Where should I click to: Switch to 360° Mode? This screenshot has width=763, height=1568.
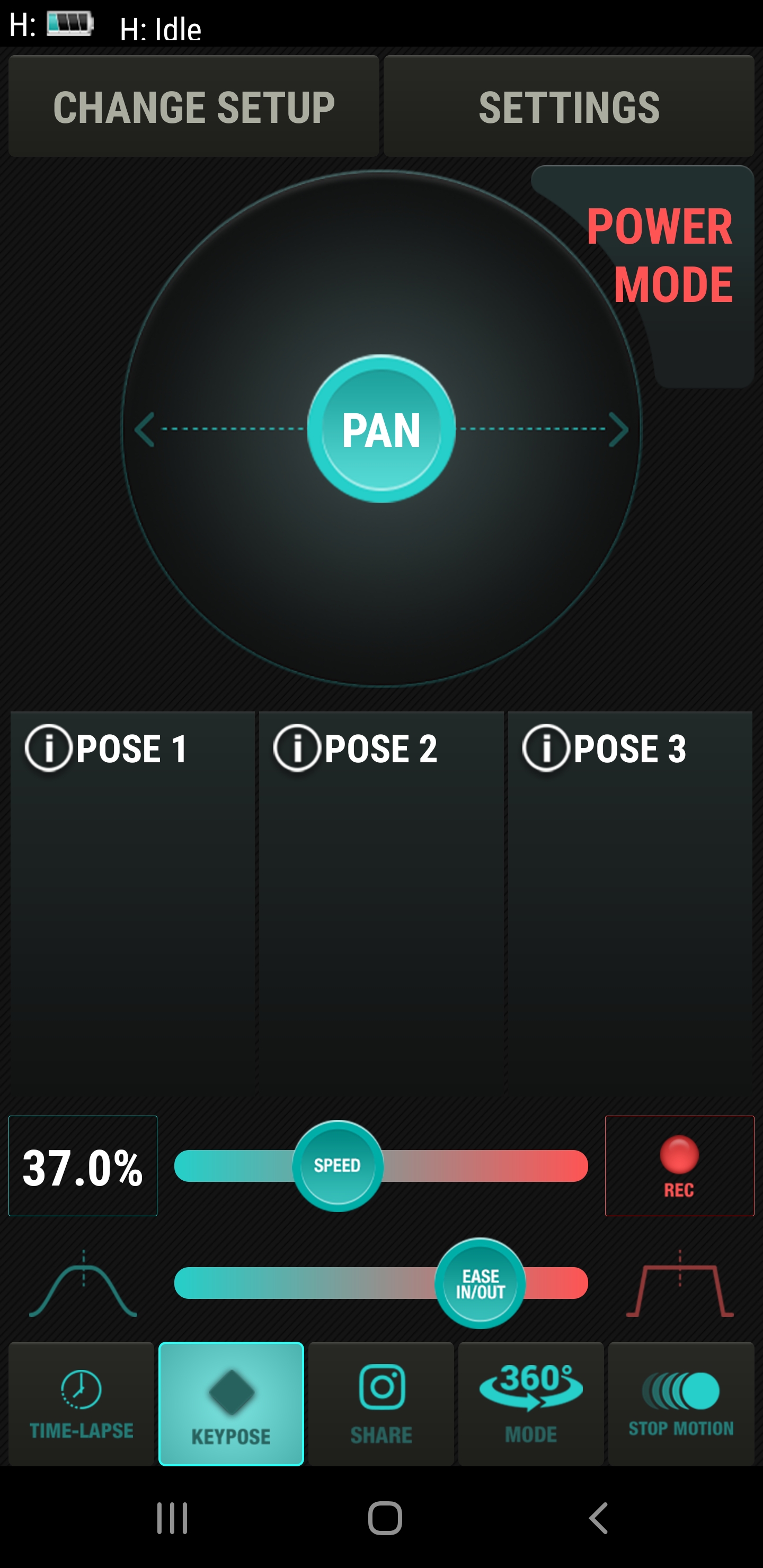pyautogui.click(x=531, y=1403)
